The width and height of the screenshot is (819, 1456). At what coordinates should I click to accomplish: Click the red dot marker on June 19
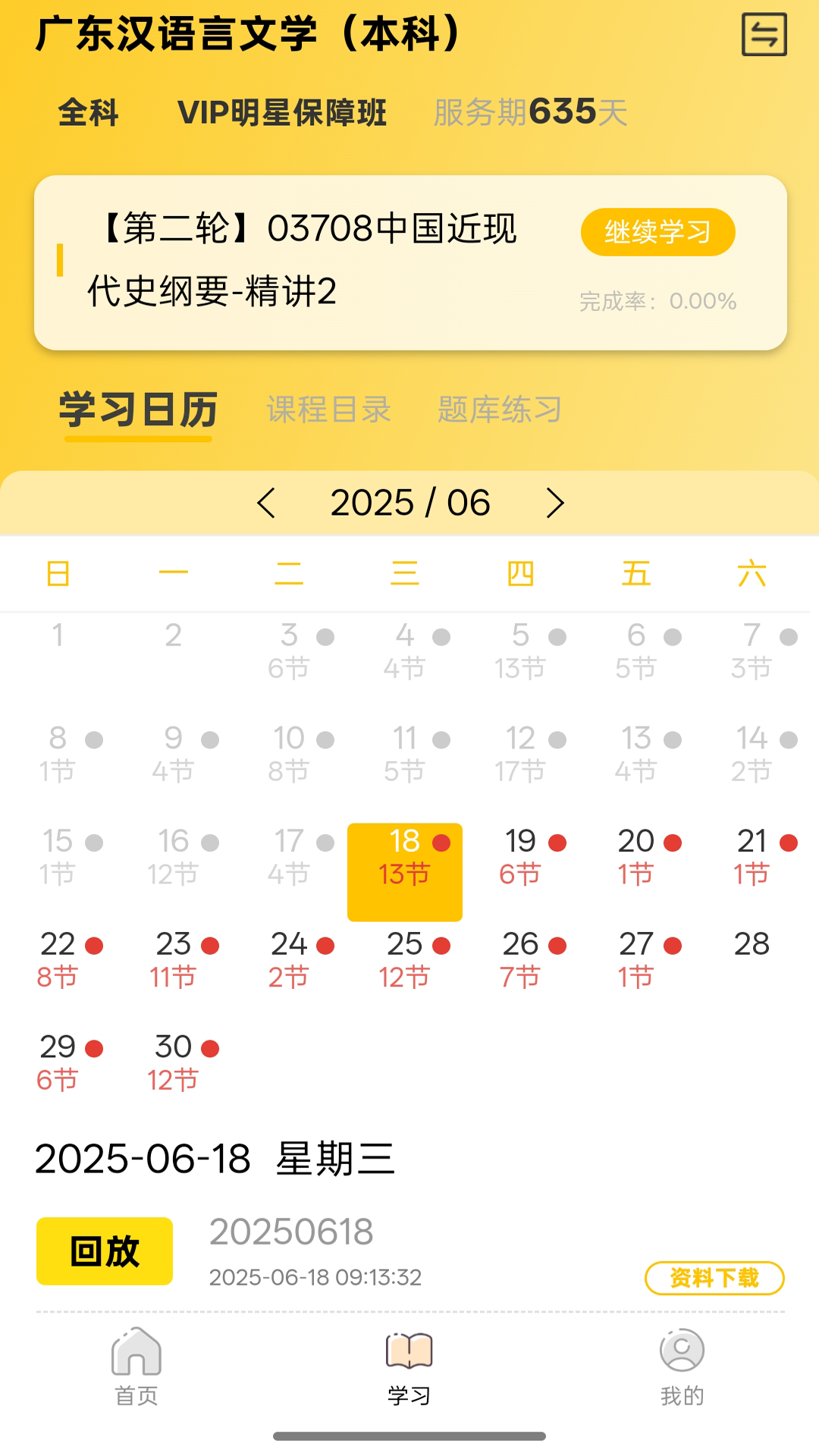click(x=558, y=842)
